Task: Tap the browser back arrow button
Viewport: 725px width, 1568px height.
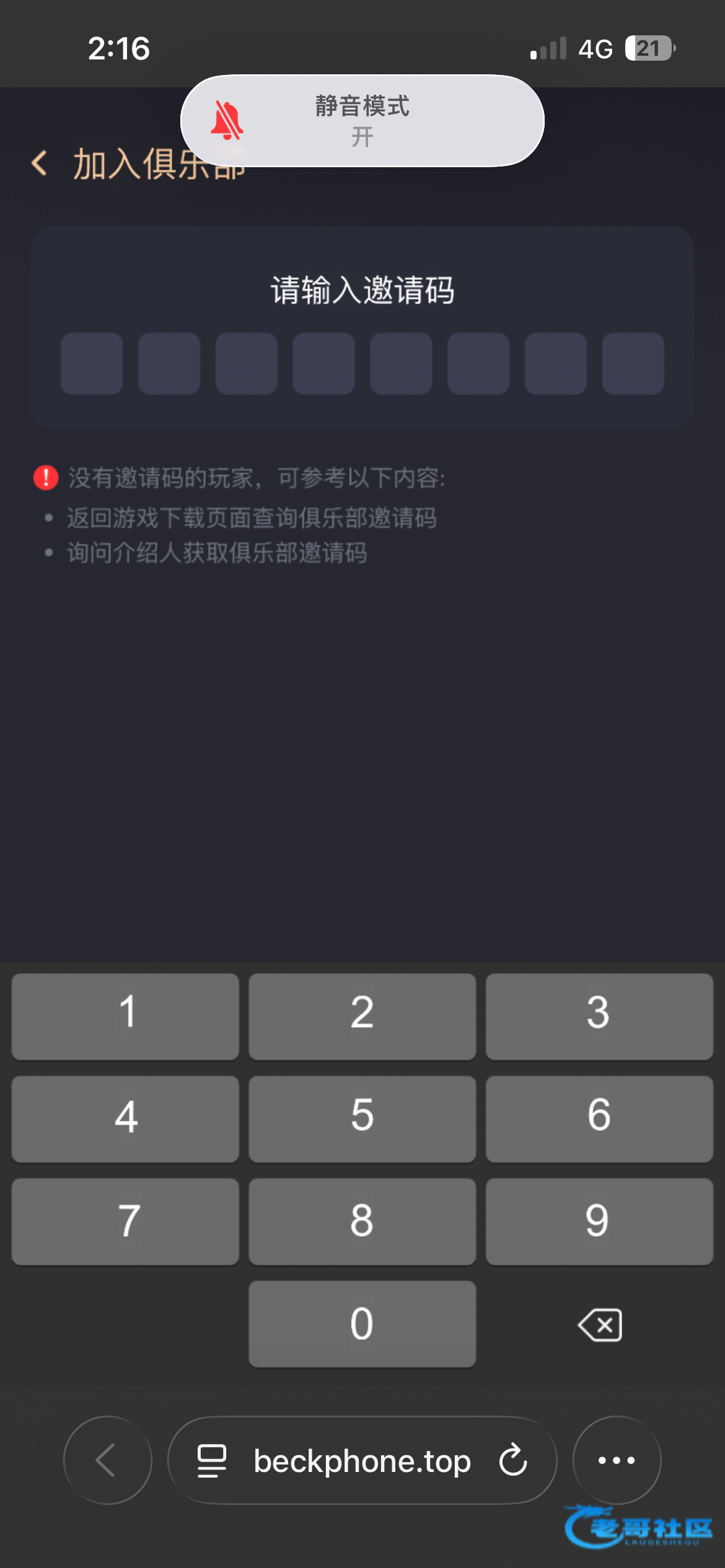Action: 107,1460
